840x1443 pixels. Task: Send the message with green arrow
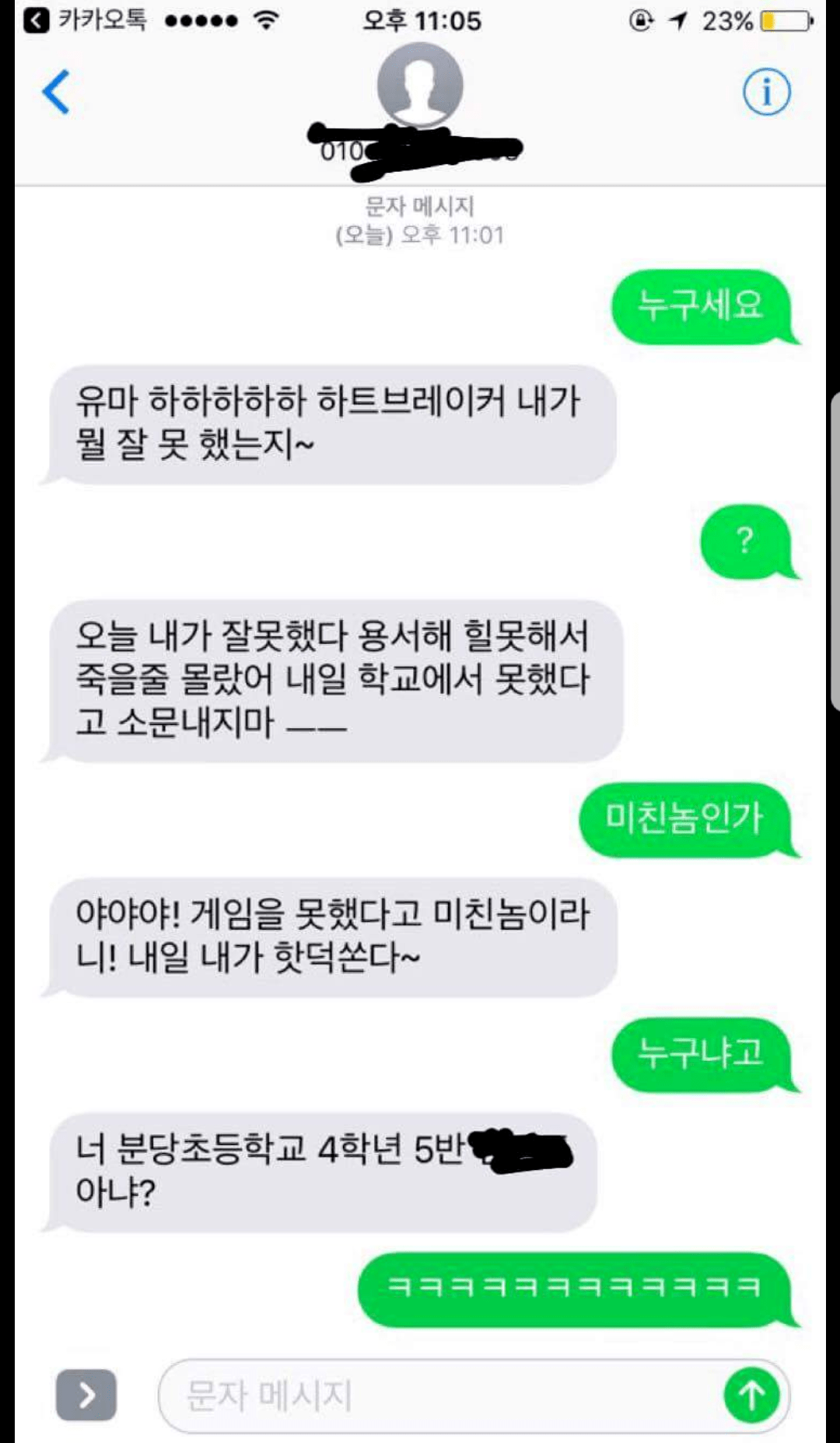(x=751, y=1396)
